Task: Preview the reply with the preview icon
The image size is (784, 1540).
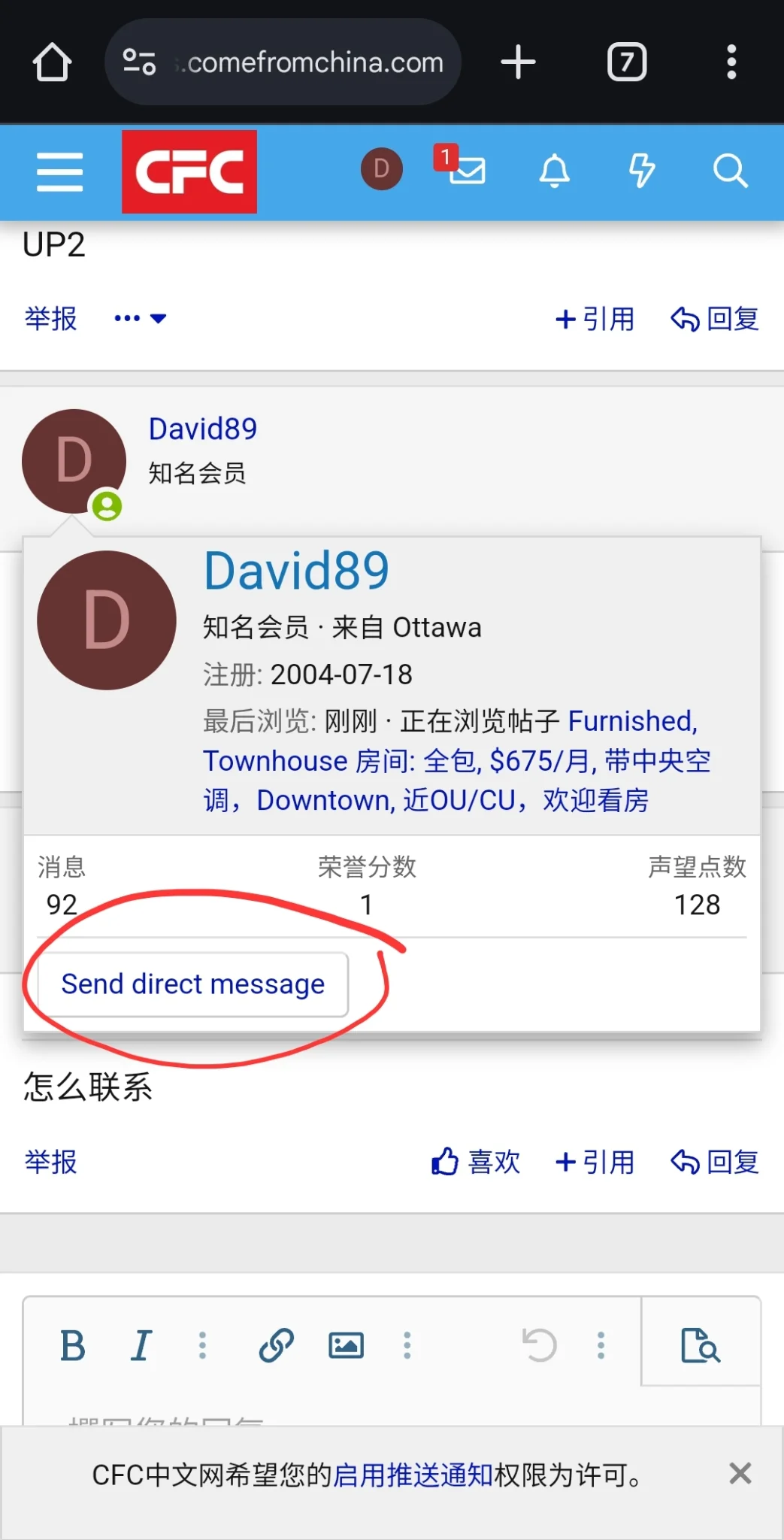Action: click(x=701, y=1345)
